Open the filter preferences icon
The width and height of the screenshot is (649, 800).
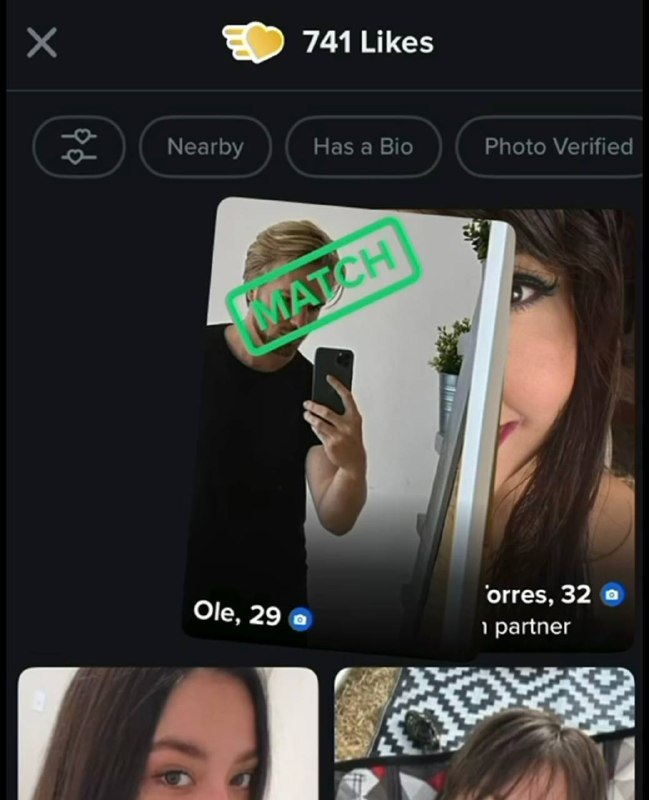[x=78, y=147]
